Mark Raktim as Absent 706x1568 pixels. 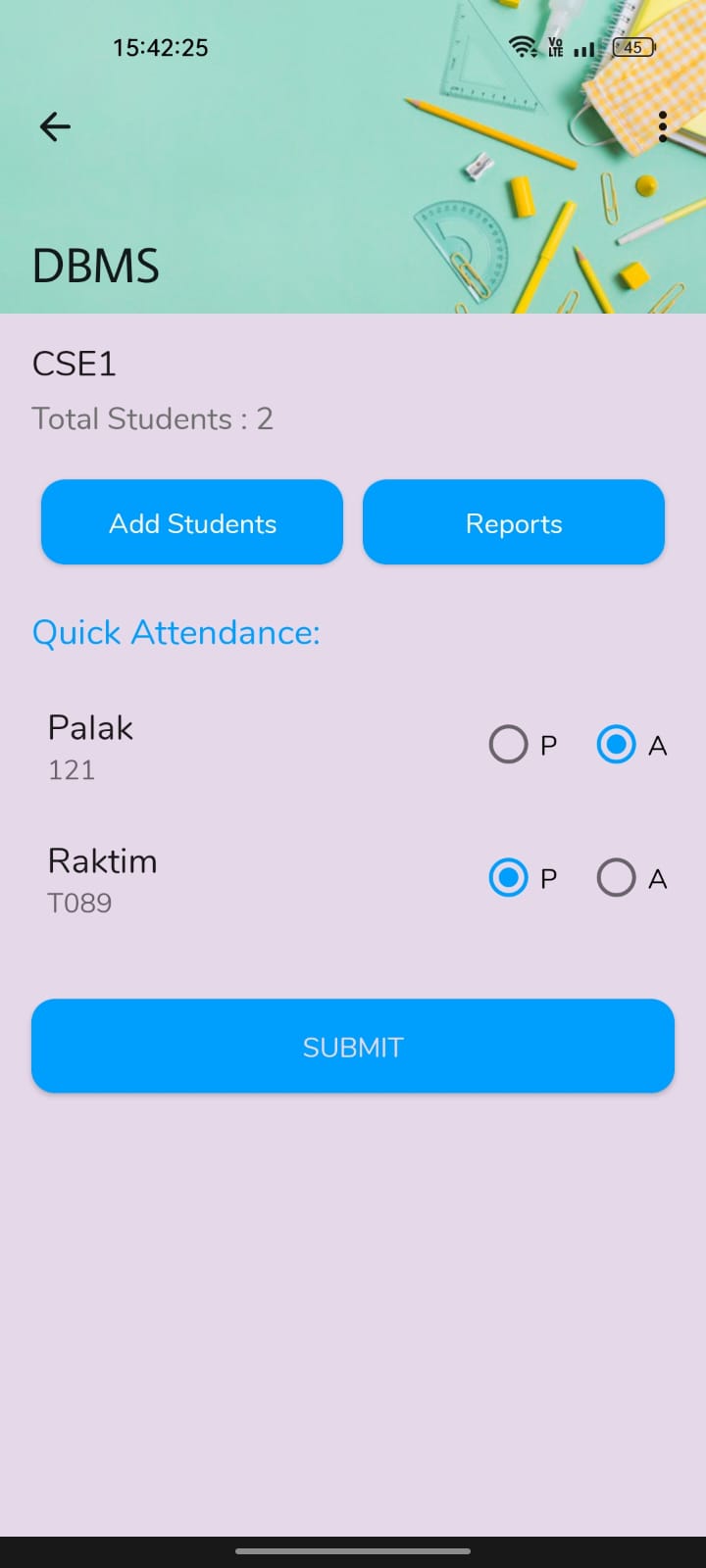(616, 878)
